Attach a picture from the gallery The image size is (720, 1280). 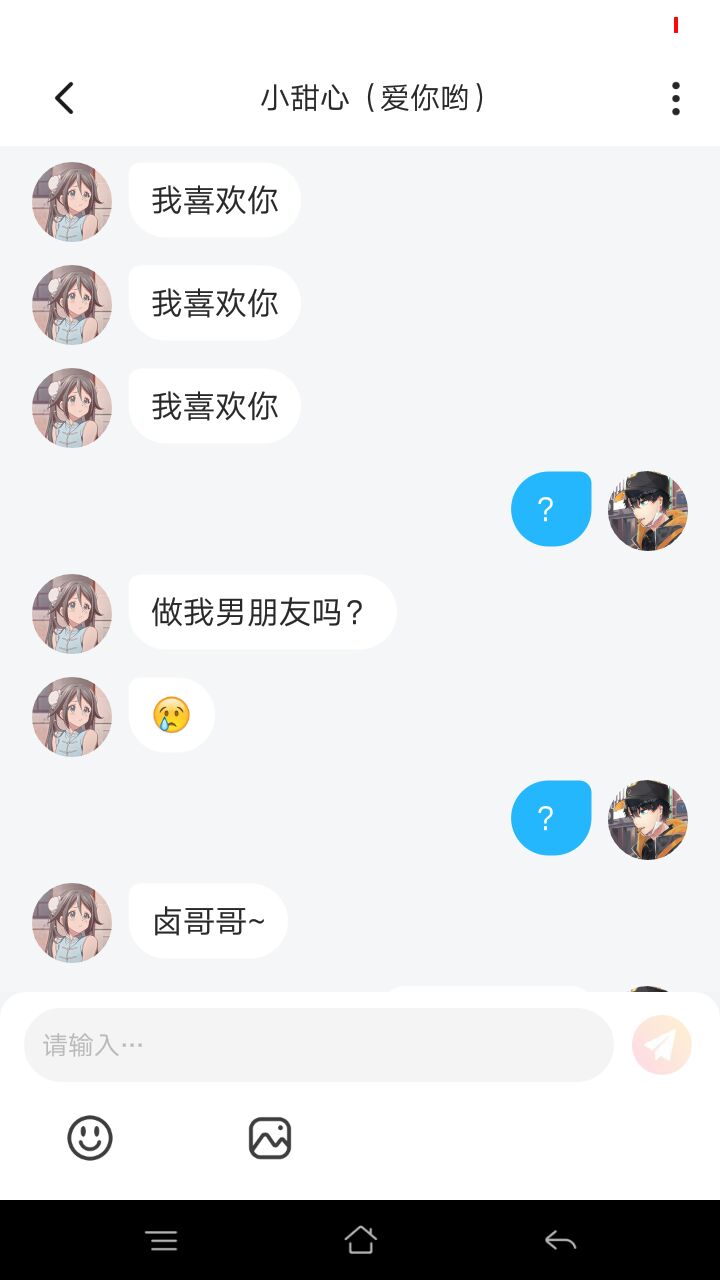click(x=270, y=1138)
